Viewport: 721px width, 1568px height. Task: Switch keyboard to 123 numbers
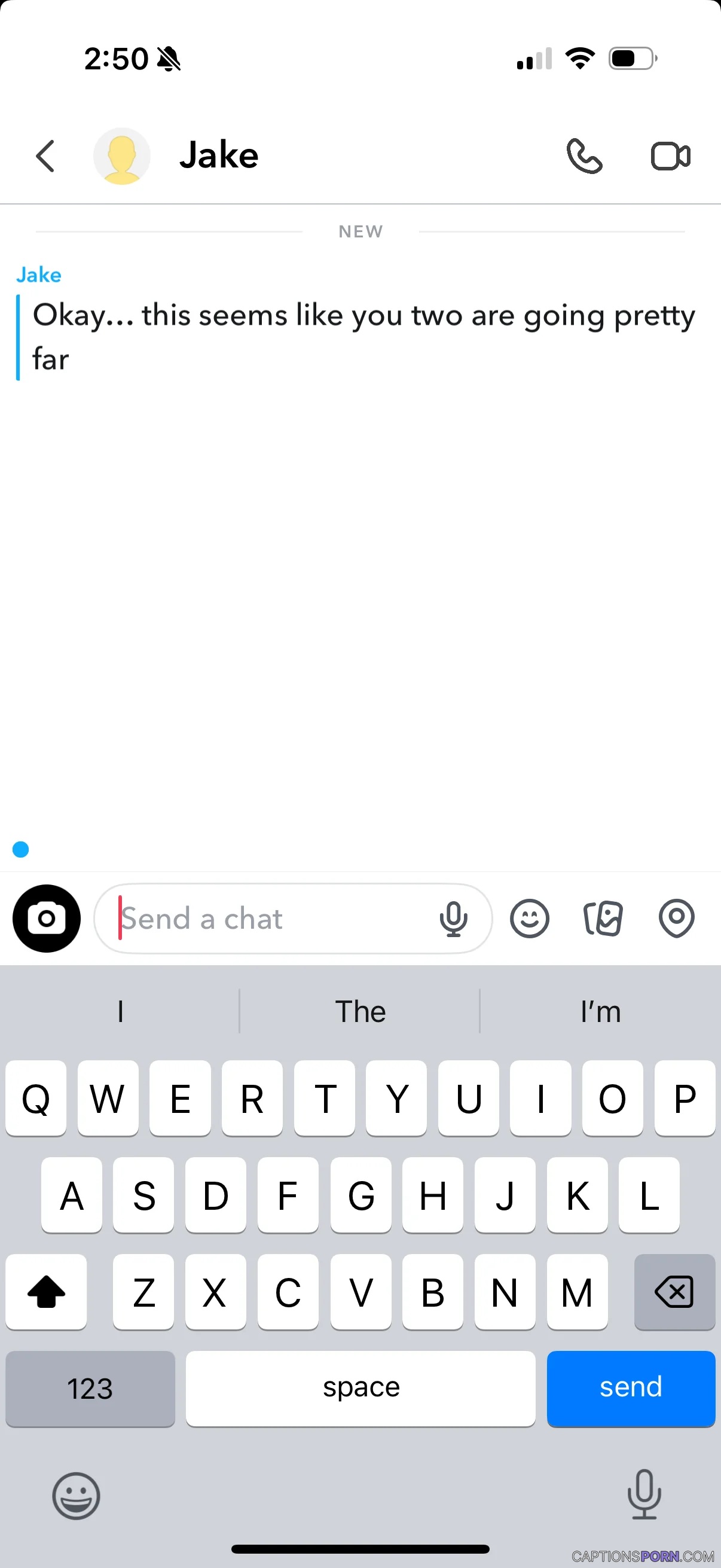(x=90, y=1389)
